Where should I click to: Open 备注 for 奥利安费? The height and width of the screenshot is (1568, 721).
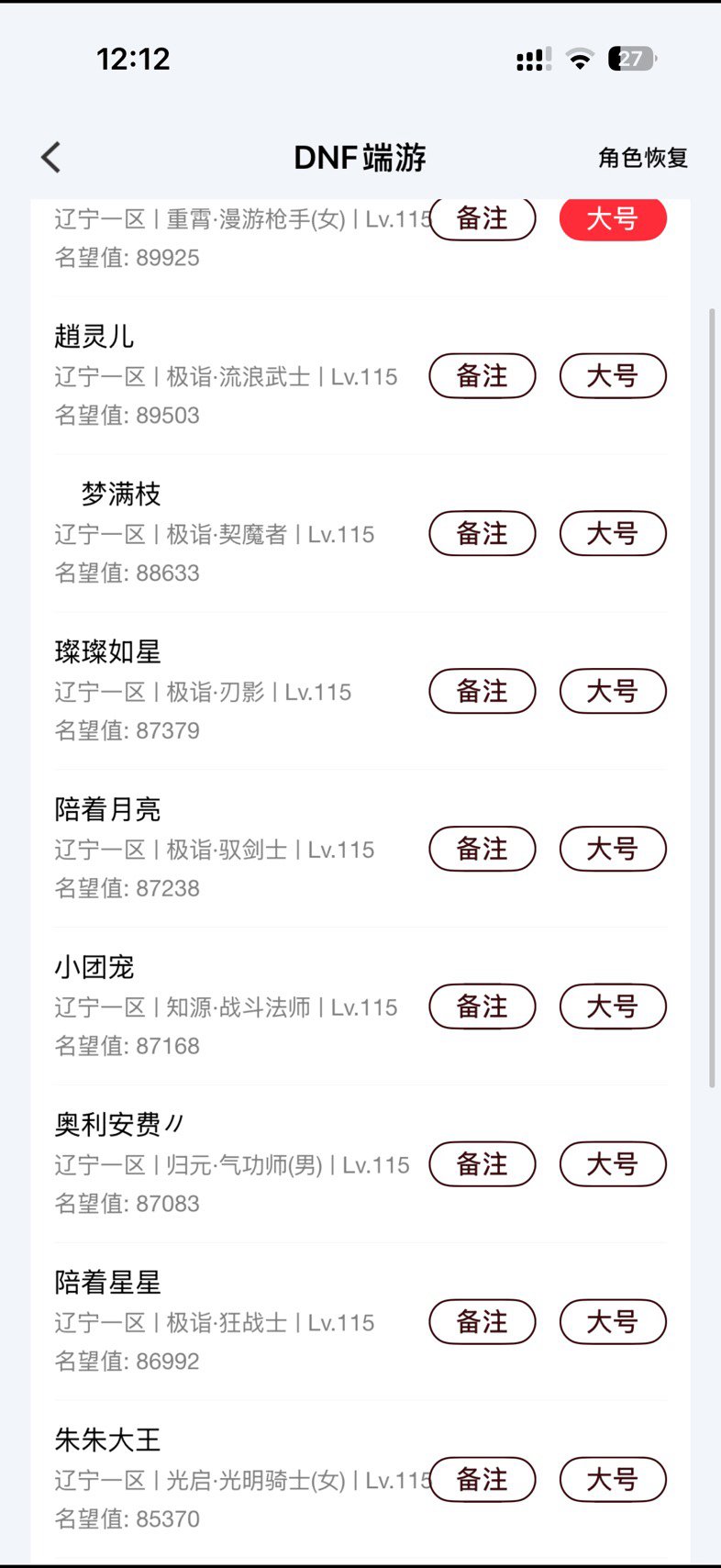pos(483,1165)
